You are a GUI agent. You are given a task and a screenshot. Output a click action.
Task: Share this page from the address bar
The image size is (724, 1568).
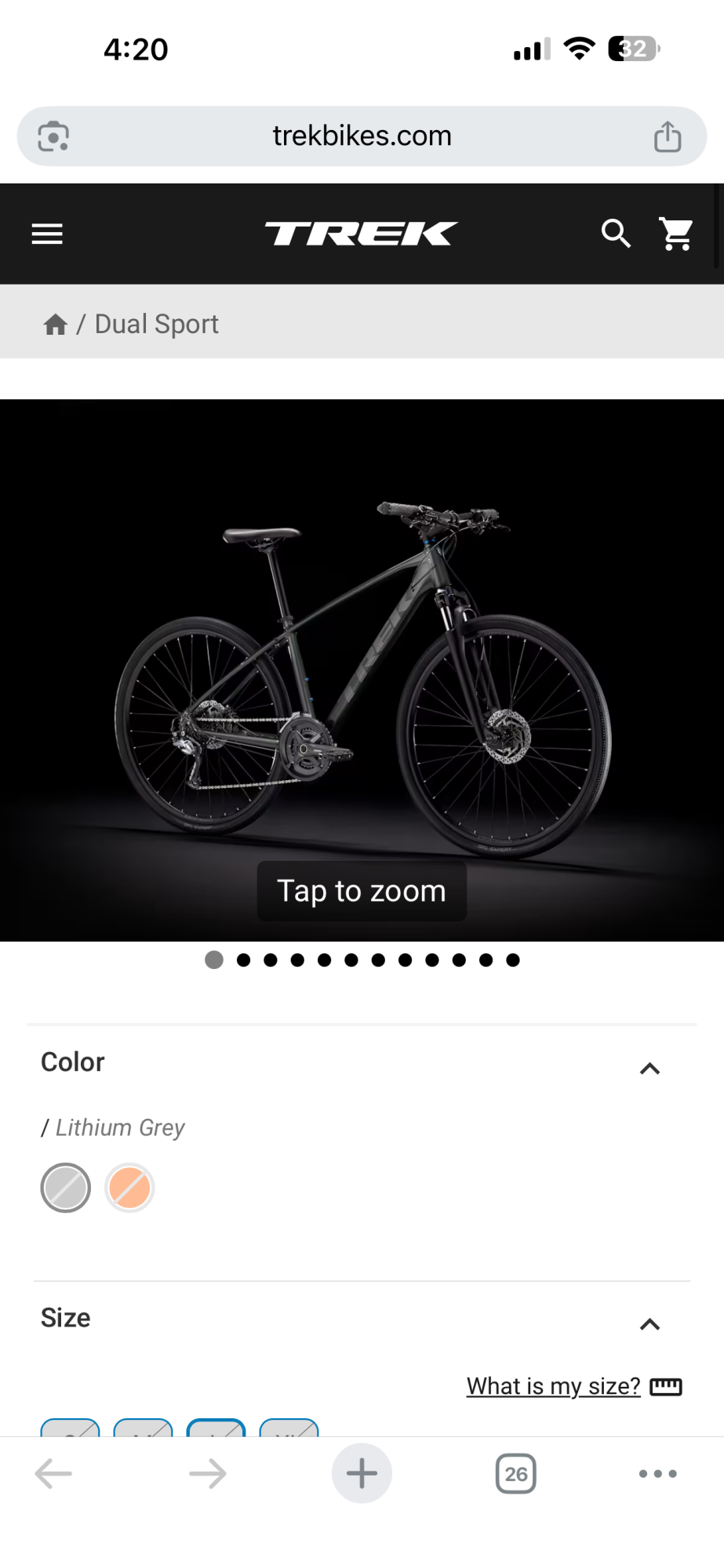pyautogui.click(x=668, y=136)
